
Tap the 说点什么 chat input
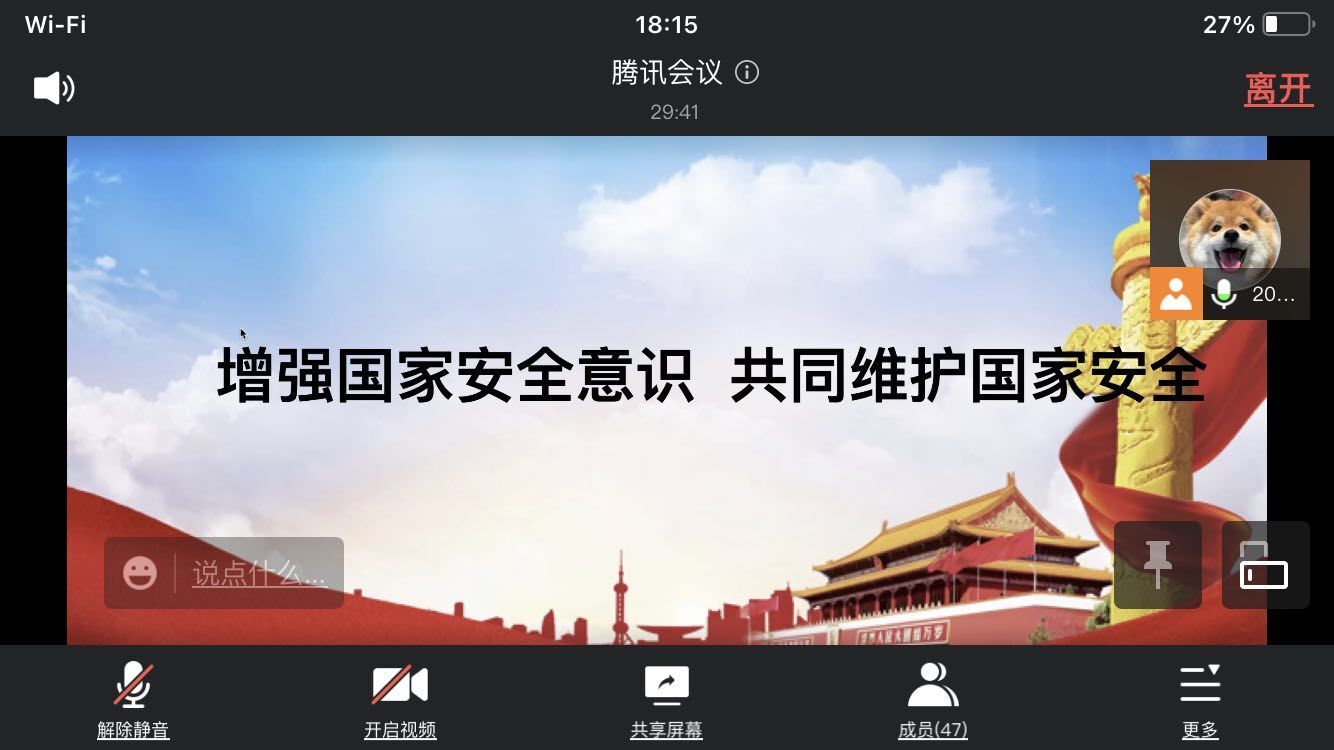click(259, 573)
